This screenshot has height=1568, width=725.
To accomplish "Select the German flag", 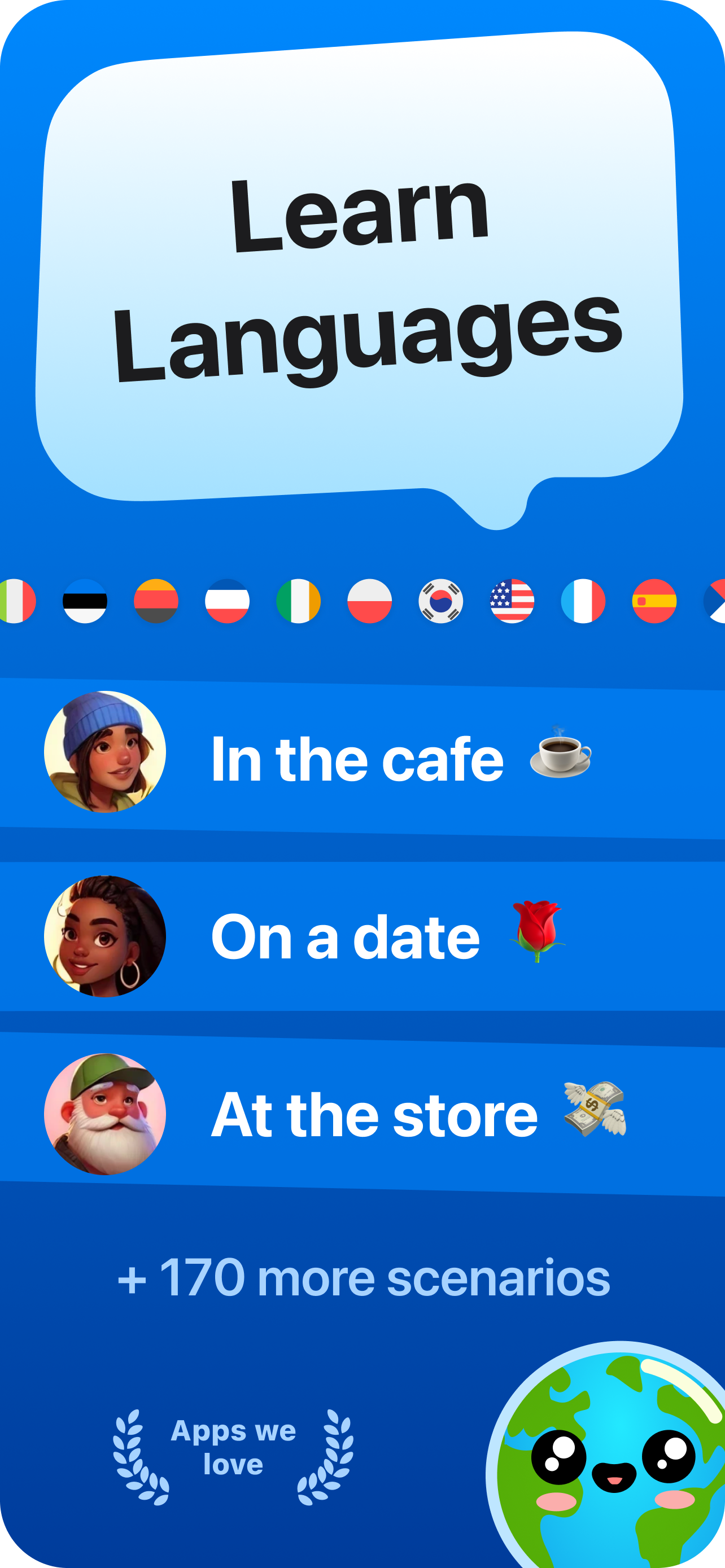I will [x=158, y=604].
